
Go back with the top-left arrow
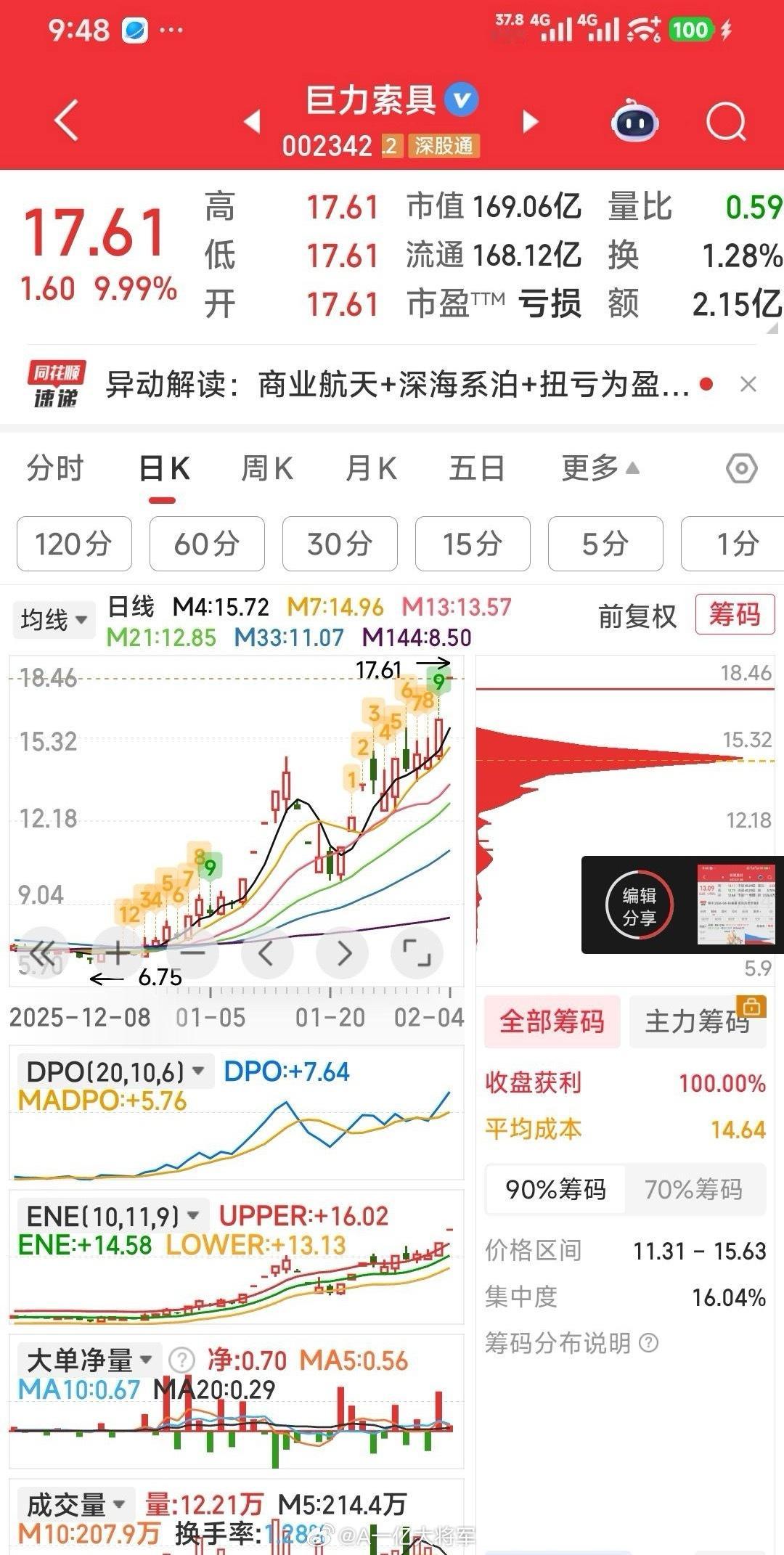67,120
